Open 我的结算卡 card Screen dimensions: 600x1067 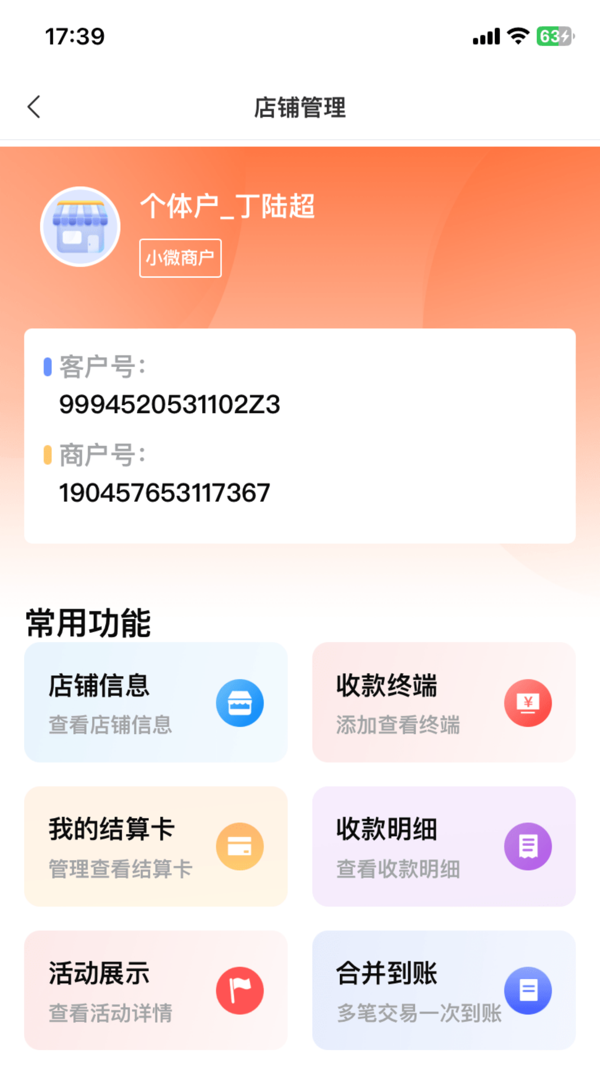click(x=156, y=846)
